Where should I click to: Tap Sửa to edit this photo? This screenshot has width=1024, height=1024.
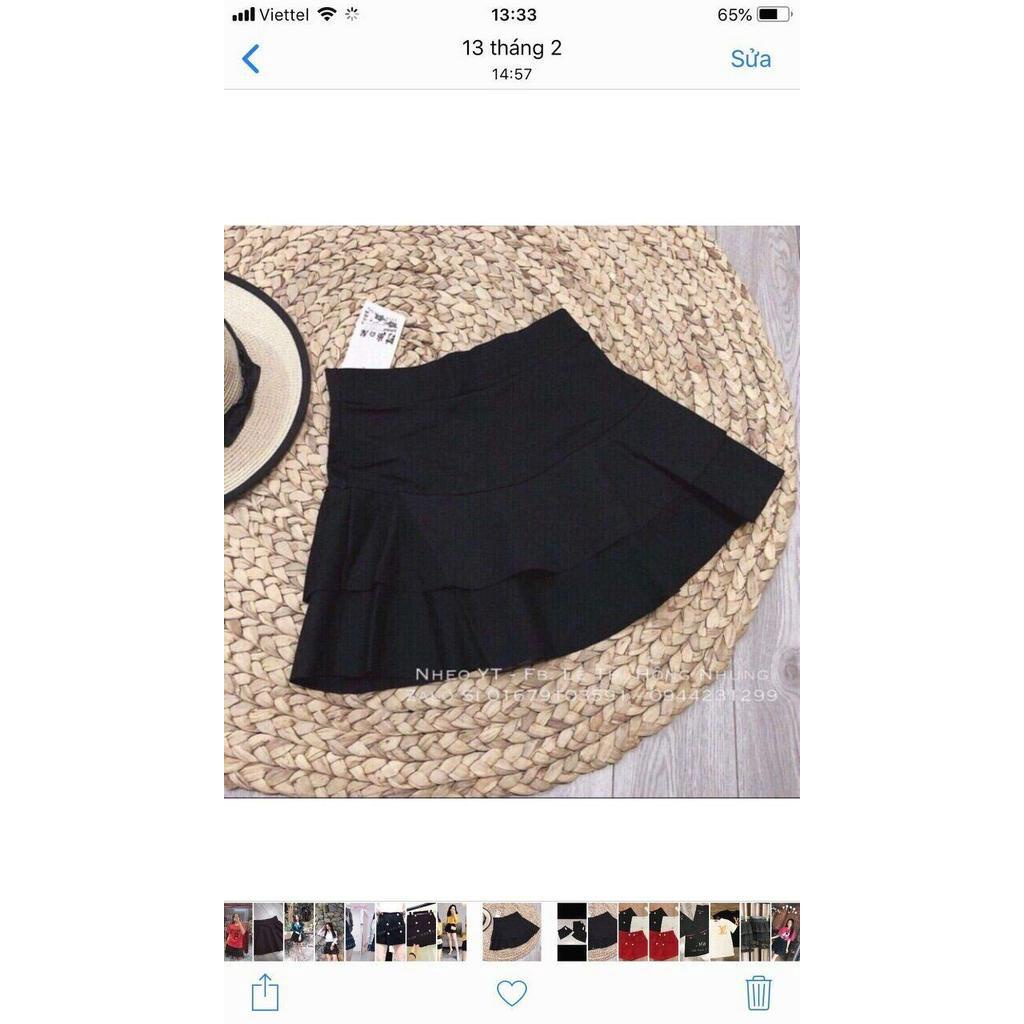pos(750,59)
